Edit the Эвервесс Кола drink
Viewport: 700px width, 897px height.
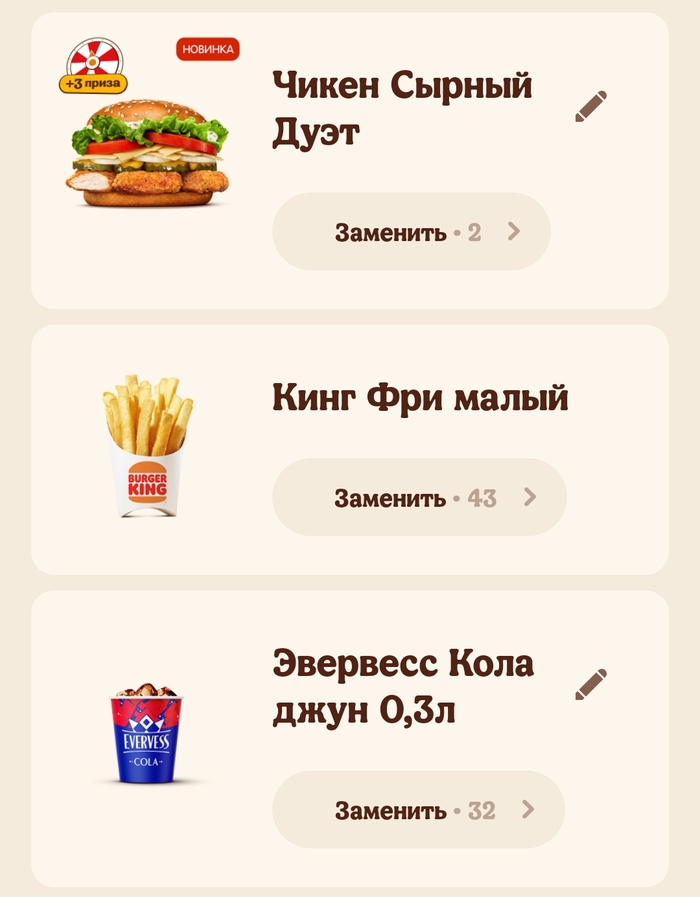(x=591, y=684)
